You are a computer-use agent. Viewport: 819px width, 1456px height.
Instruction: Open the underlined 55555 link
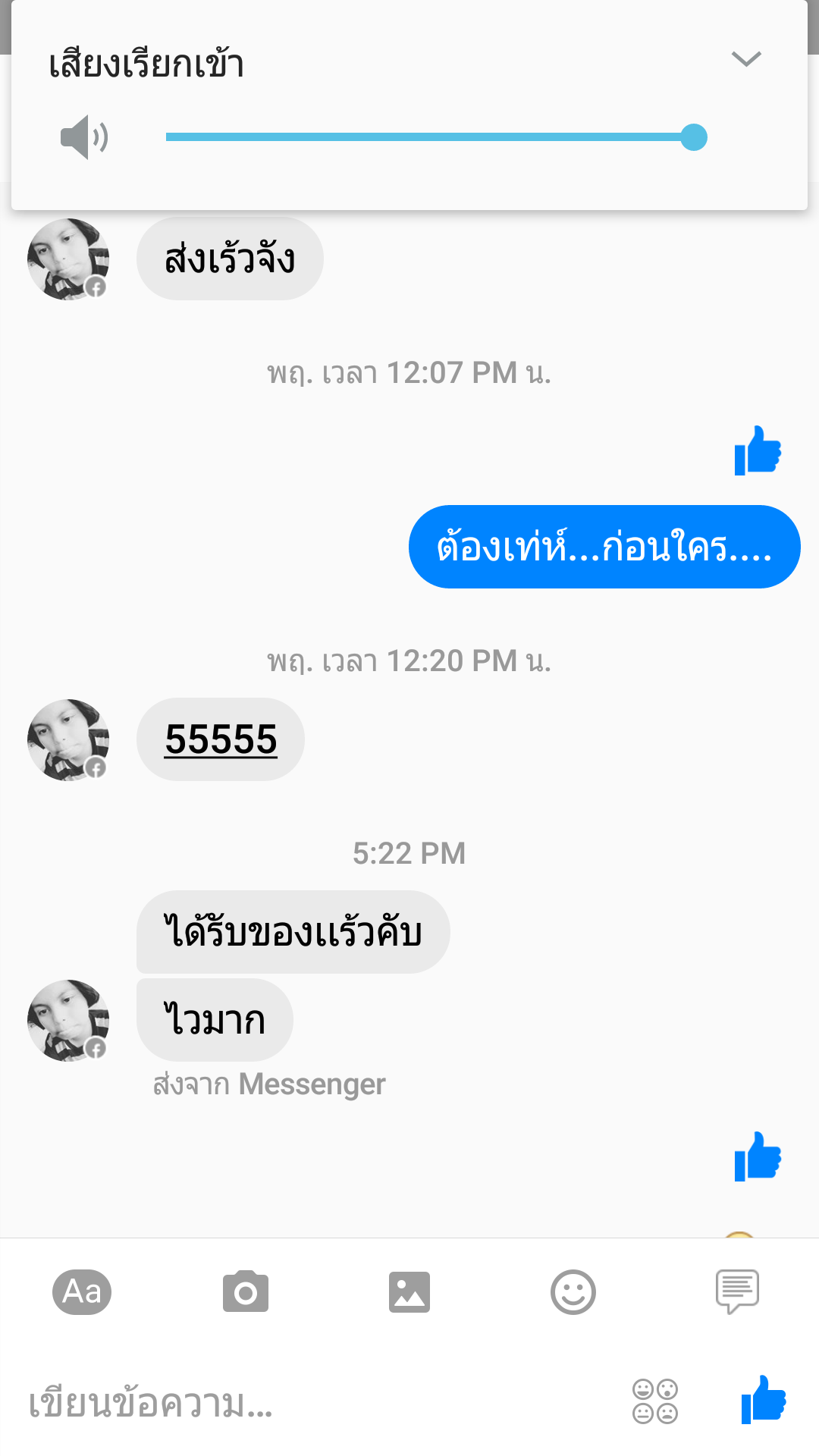221,739
